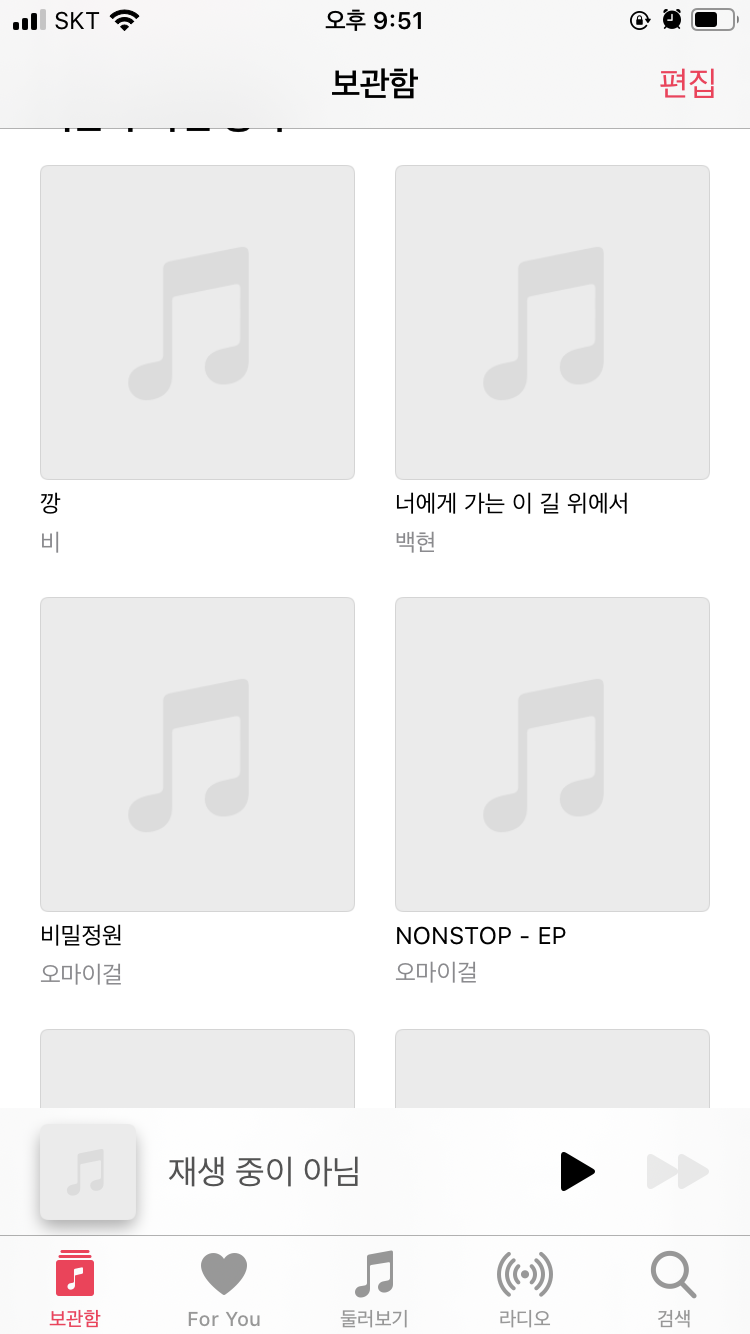Open the 깡 album by 비
Screen dimensions: 750x1334
(197, 322)
